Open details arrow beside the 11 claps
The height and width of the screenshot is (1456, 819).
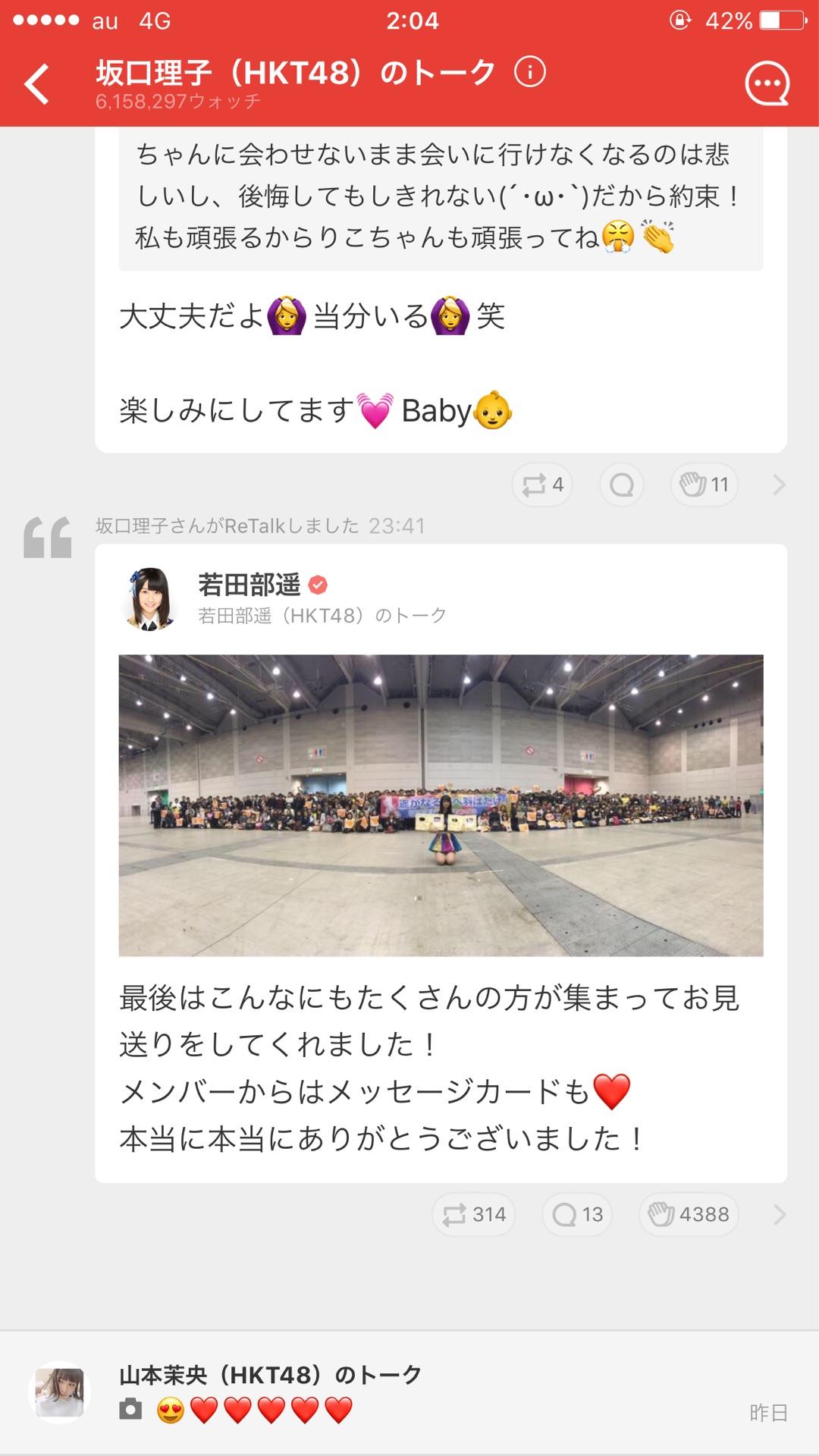(x=779, y=485)
